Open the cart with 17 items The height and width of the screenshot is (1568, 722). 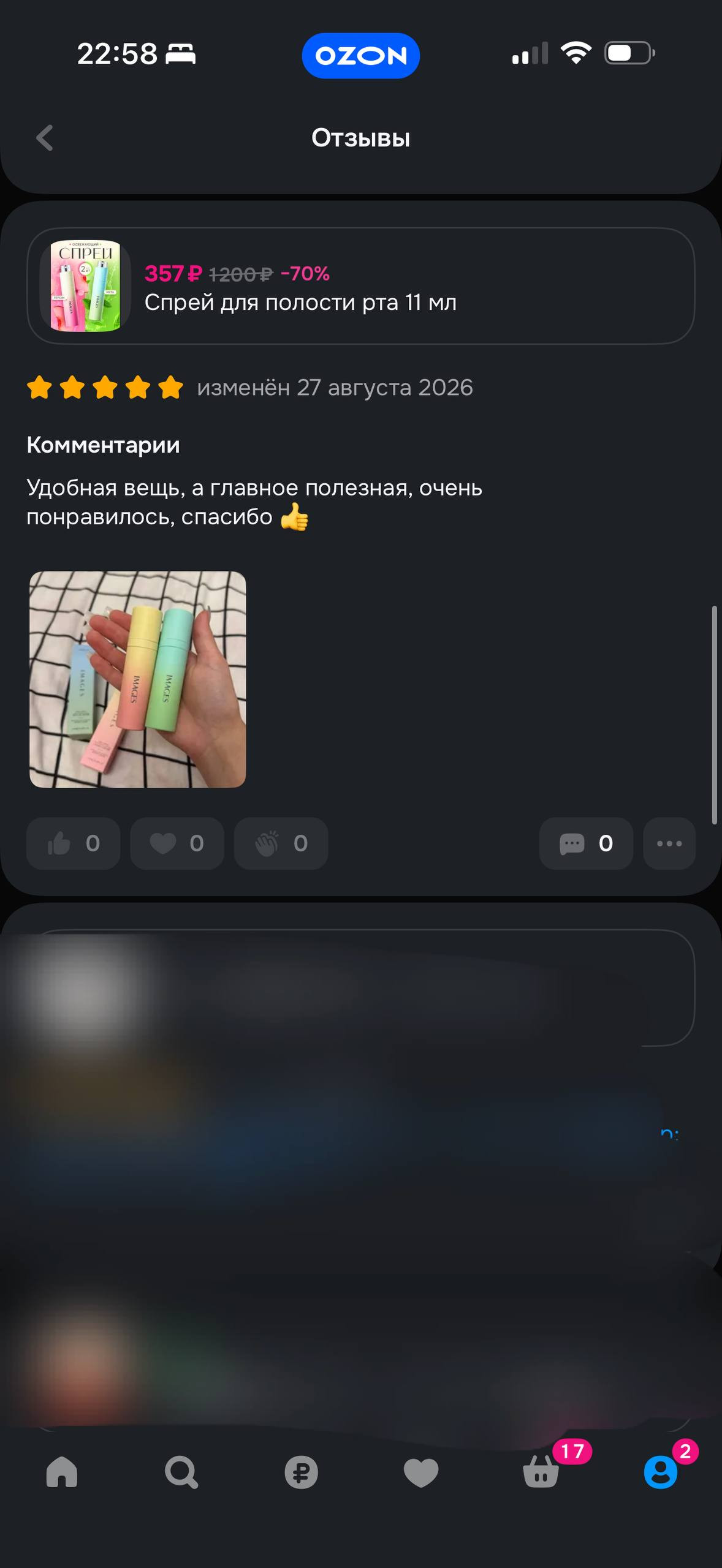click(x=541, y=1471)
